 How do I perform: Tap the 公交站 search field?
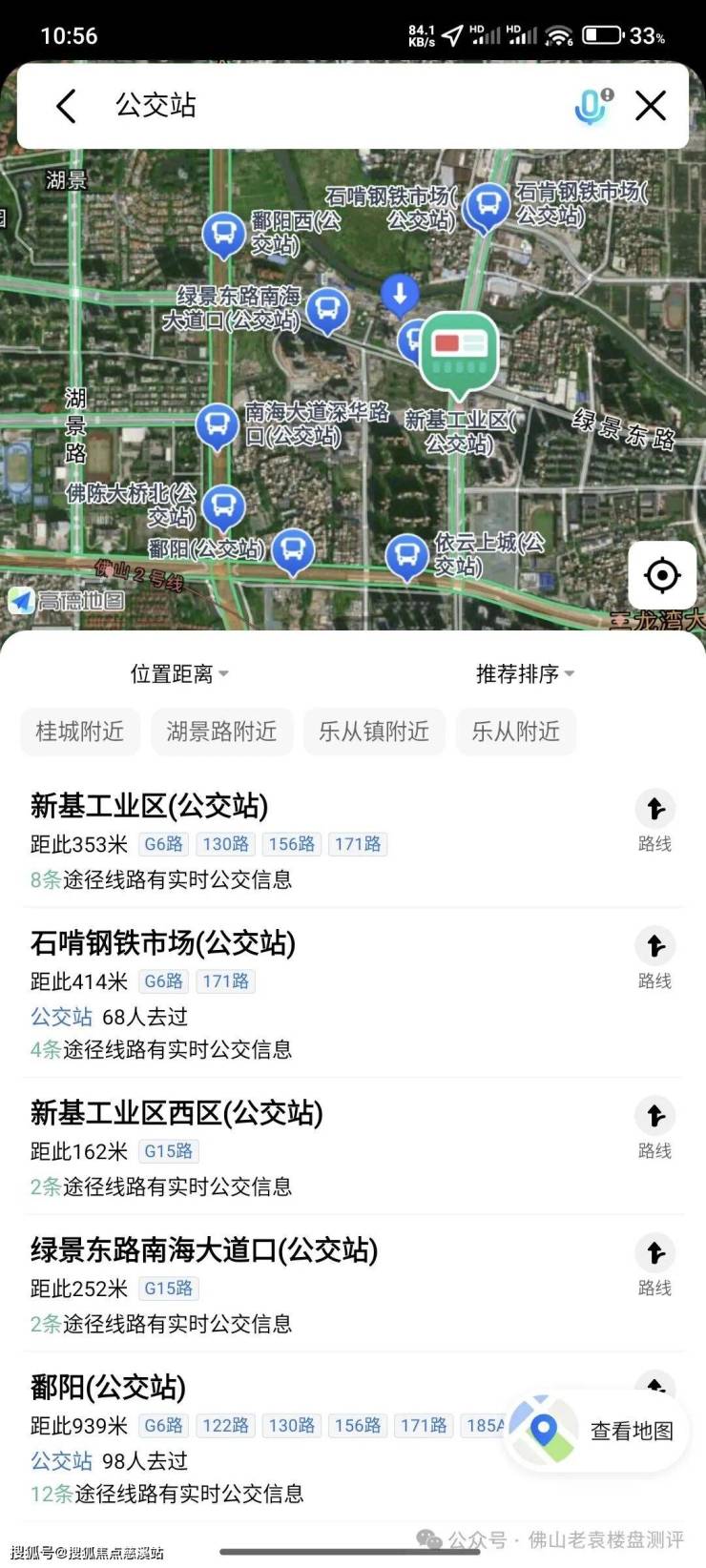pyautogui.click(x=324, y=105)
